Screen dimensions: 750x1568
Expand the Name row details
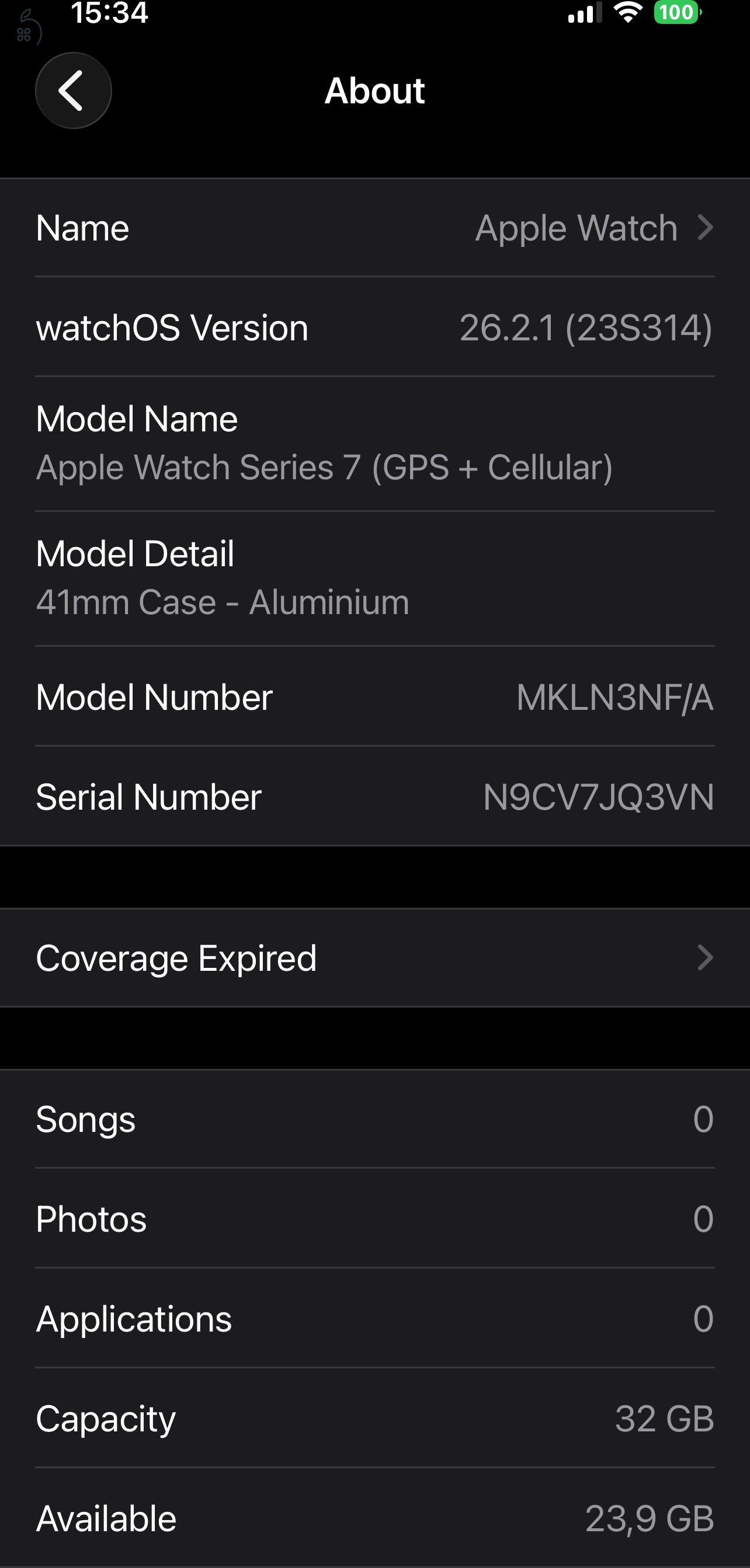pos(374,228)
